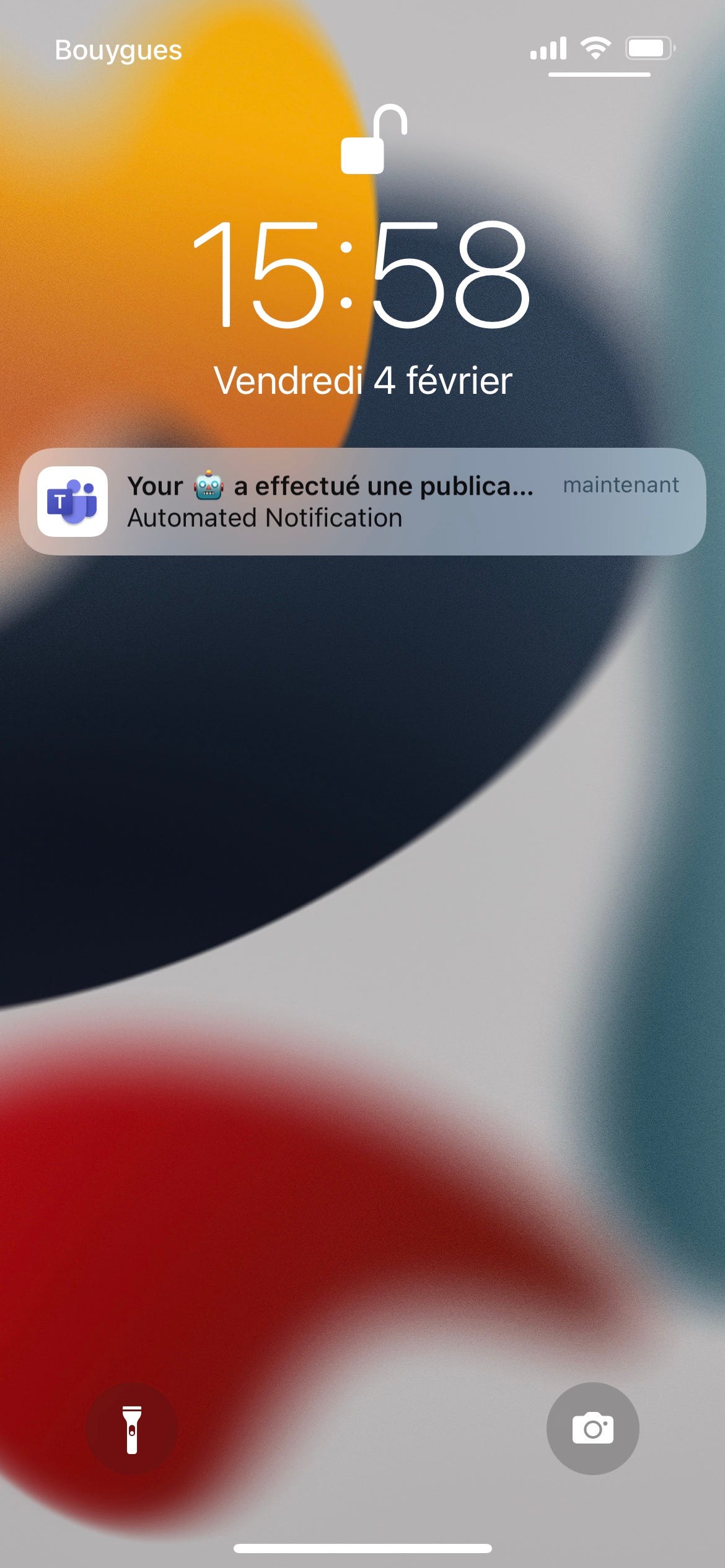Viewport: 725px width, 1568px height.
Task: Turn on the flashlight
Action: point(132,1428)
